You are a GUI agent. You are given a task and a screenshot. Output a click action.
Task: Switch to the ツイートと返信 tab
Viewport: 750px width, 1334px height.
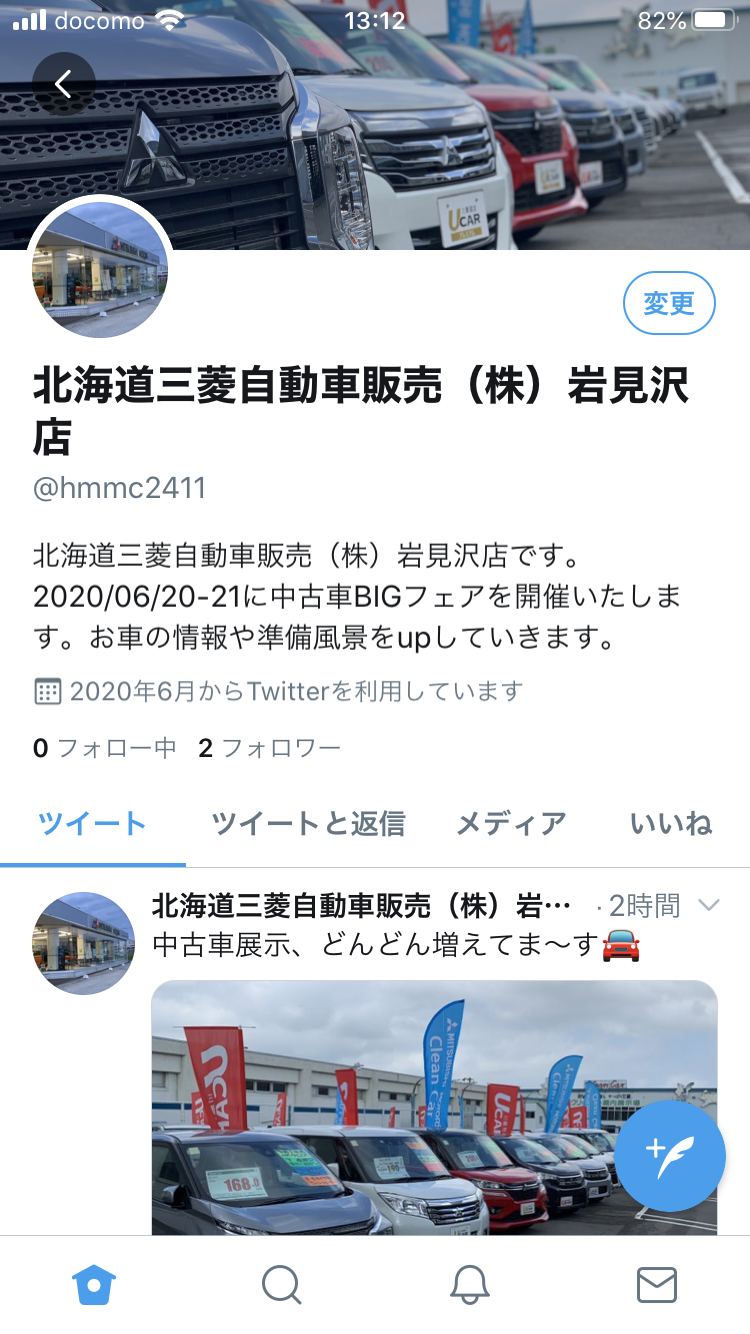308,824
